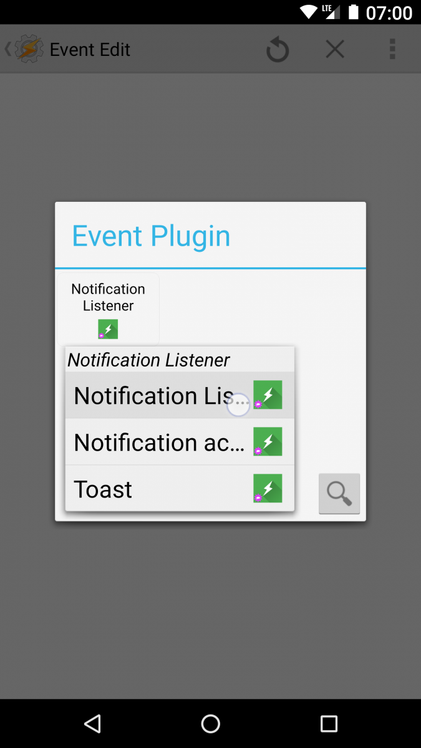This screenshot has width=421, height=748.
Task: Choose the Notification action option
Action: point(180,442)
